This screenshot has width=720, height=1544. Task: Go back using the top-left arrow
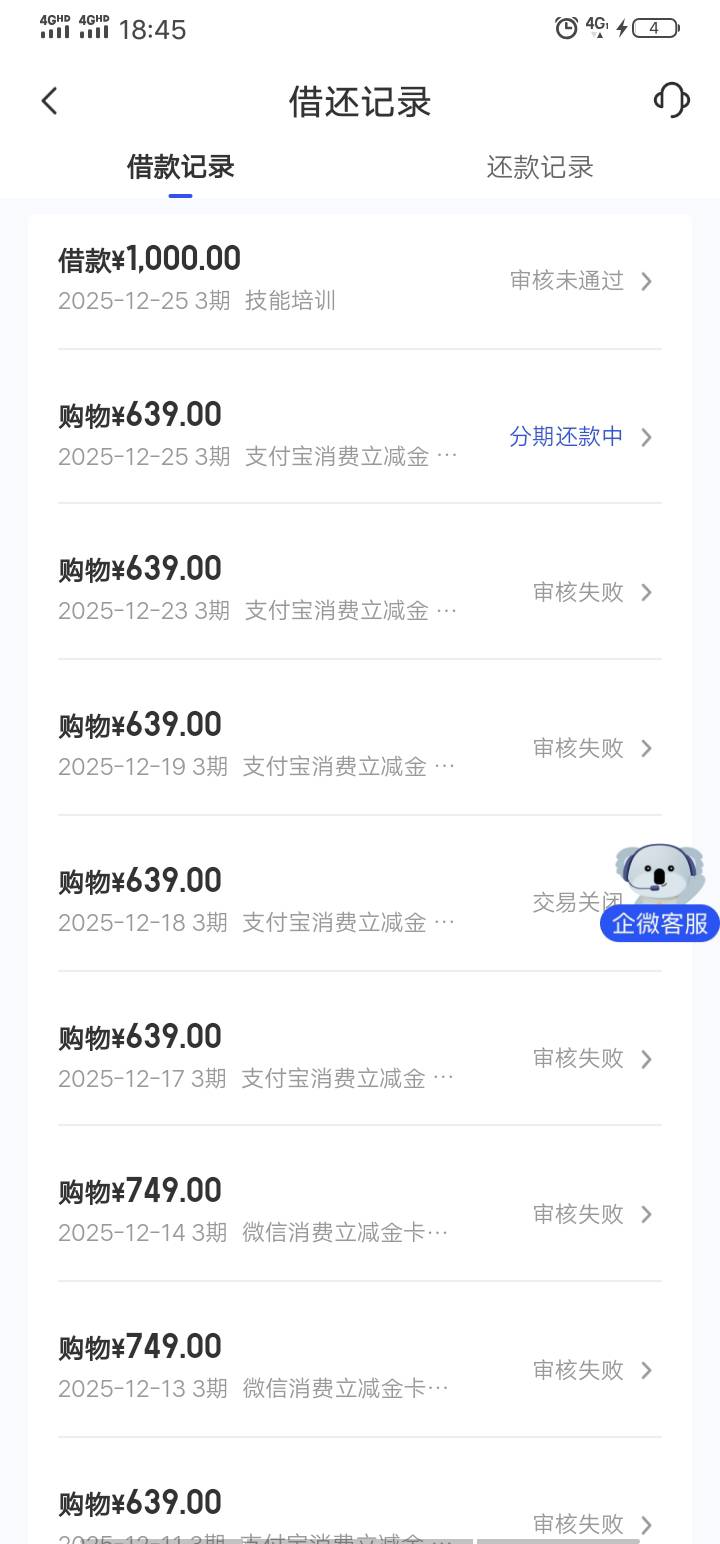[50, 101]
